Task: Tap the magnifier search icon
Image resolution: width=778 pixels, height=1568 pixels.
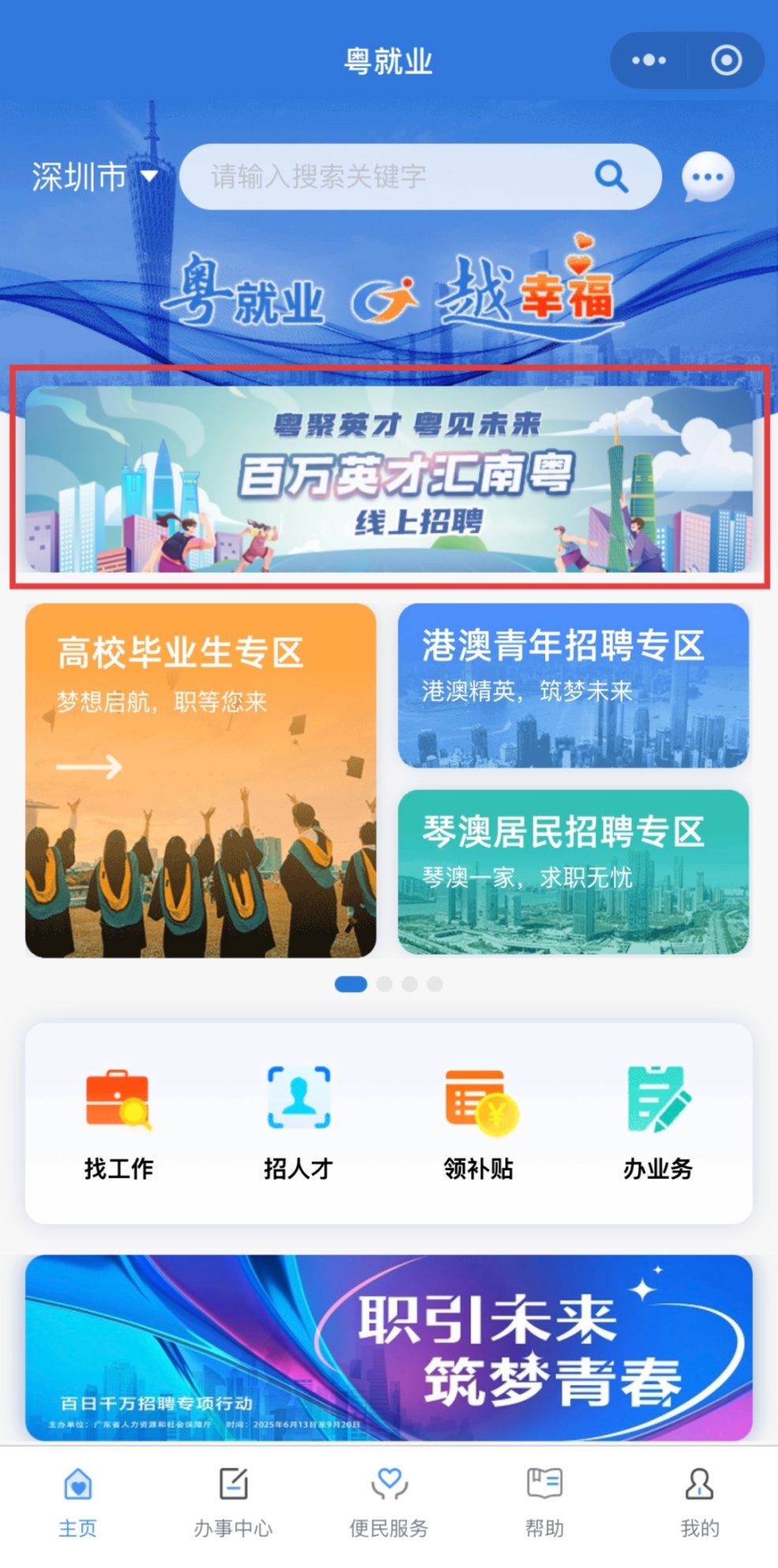Action: 611,177
